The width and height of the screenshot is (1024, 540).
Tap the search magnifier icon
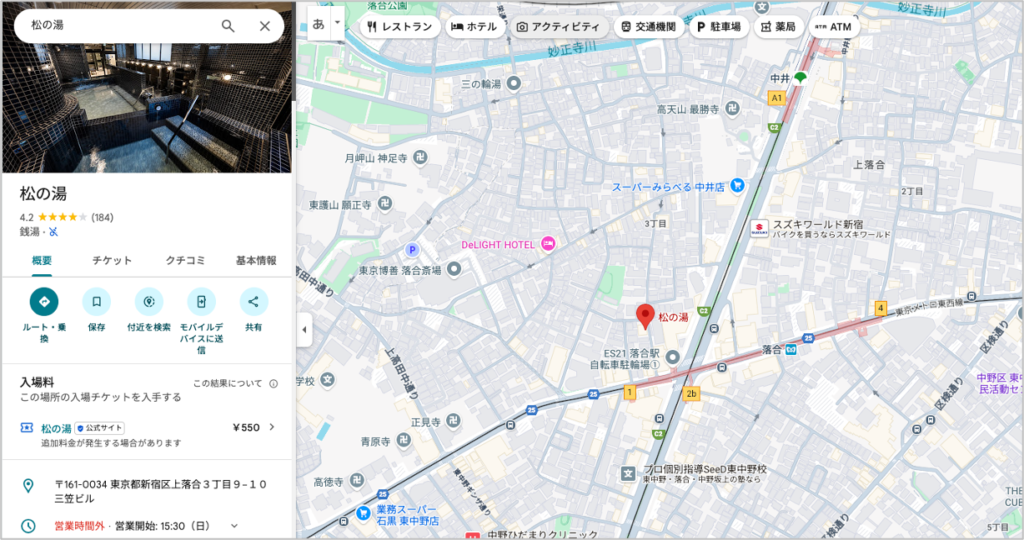click(x=228, y=26)
